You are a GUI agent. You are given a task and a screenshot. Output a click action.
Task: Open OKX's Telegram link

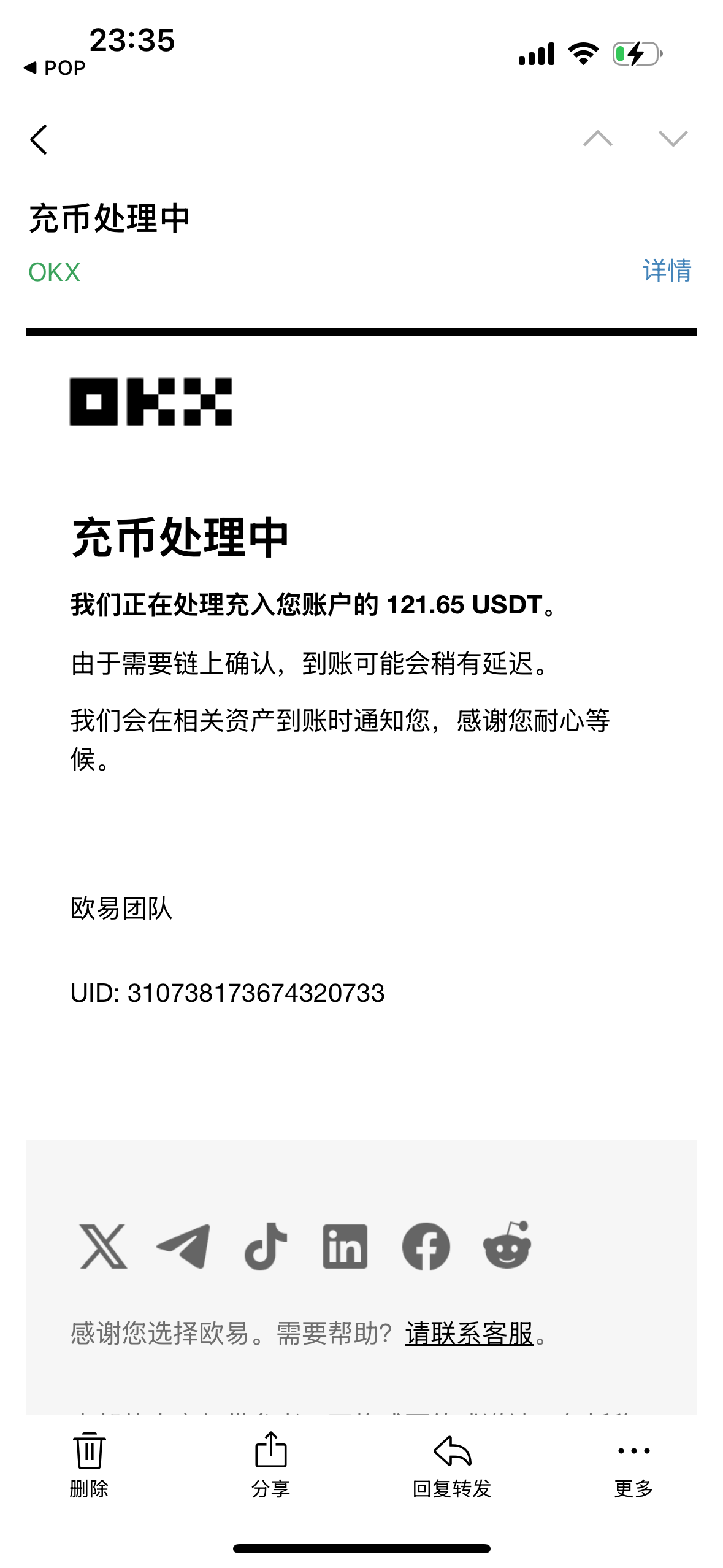(183, 1246)
